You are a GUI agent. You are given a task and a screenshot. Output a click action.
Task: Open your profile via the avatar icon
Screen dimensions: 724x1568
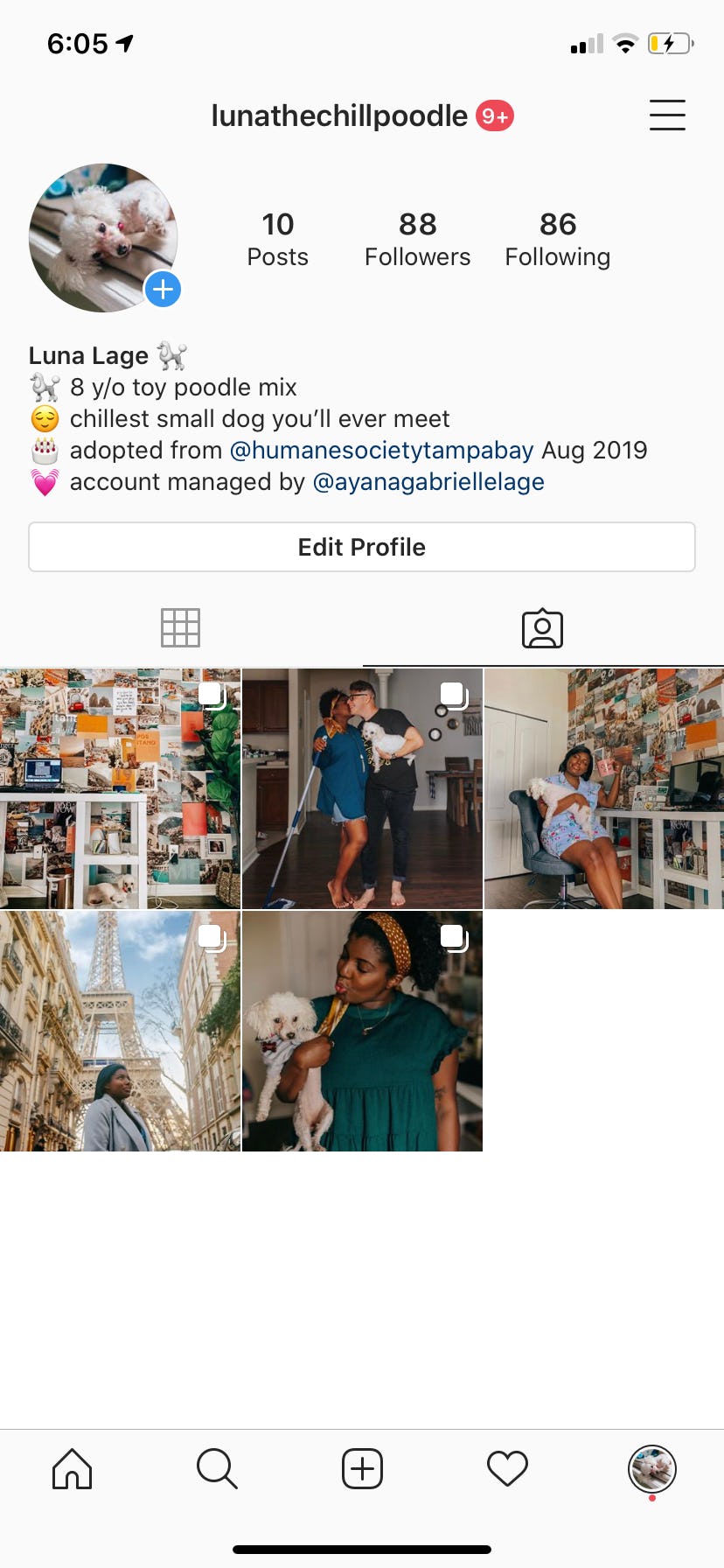pyautogui.click(x=652, y=1469)
